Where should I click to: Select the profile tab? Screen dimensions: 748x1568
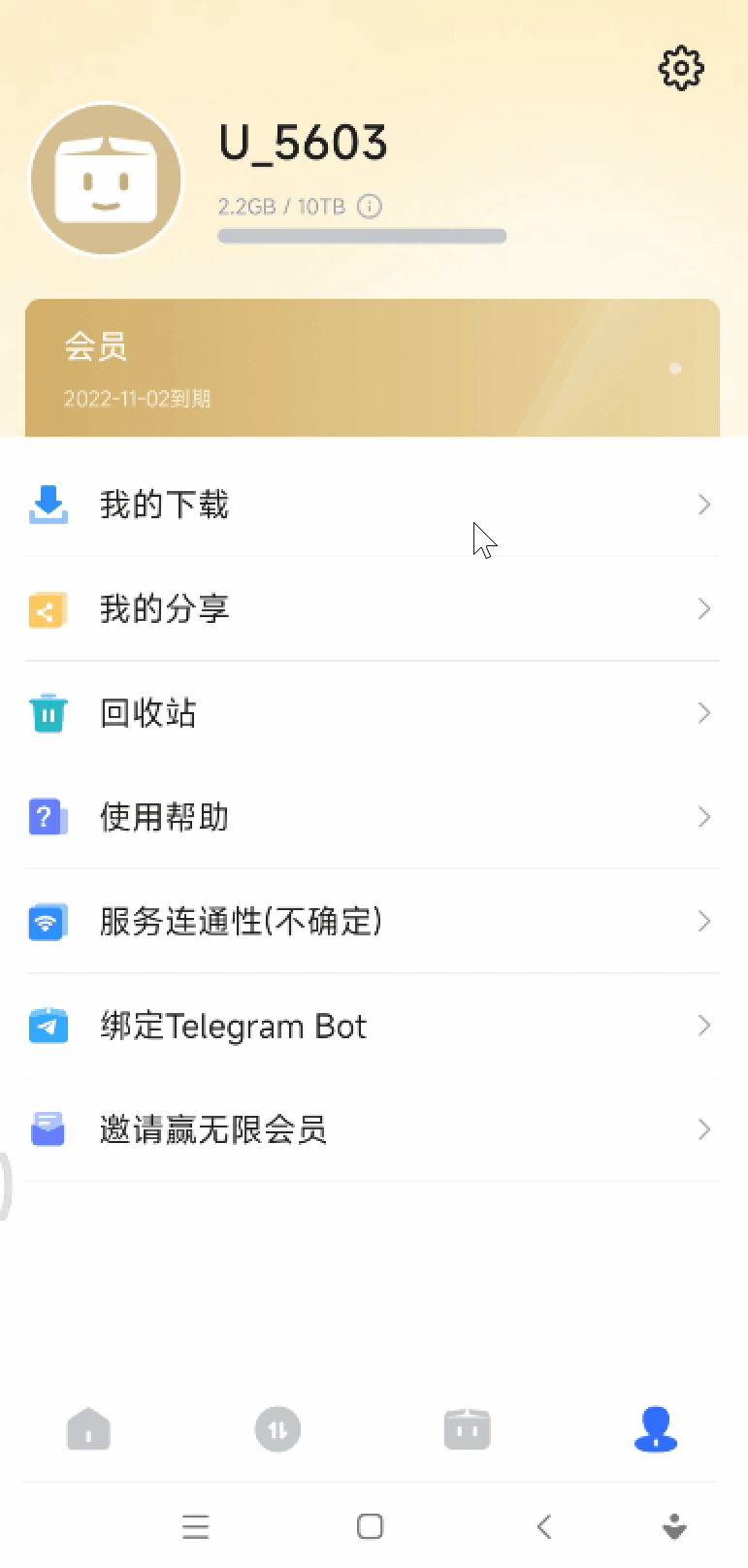[656, 1429]
